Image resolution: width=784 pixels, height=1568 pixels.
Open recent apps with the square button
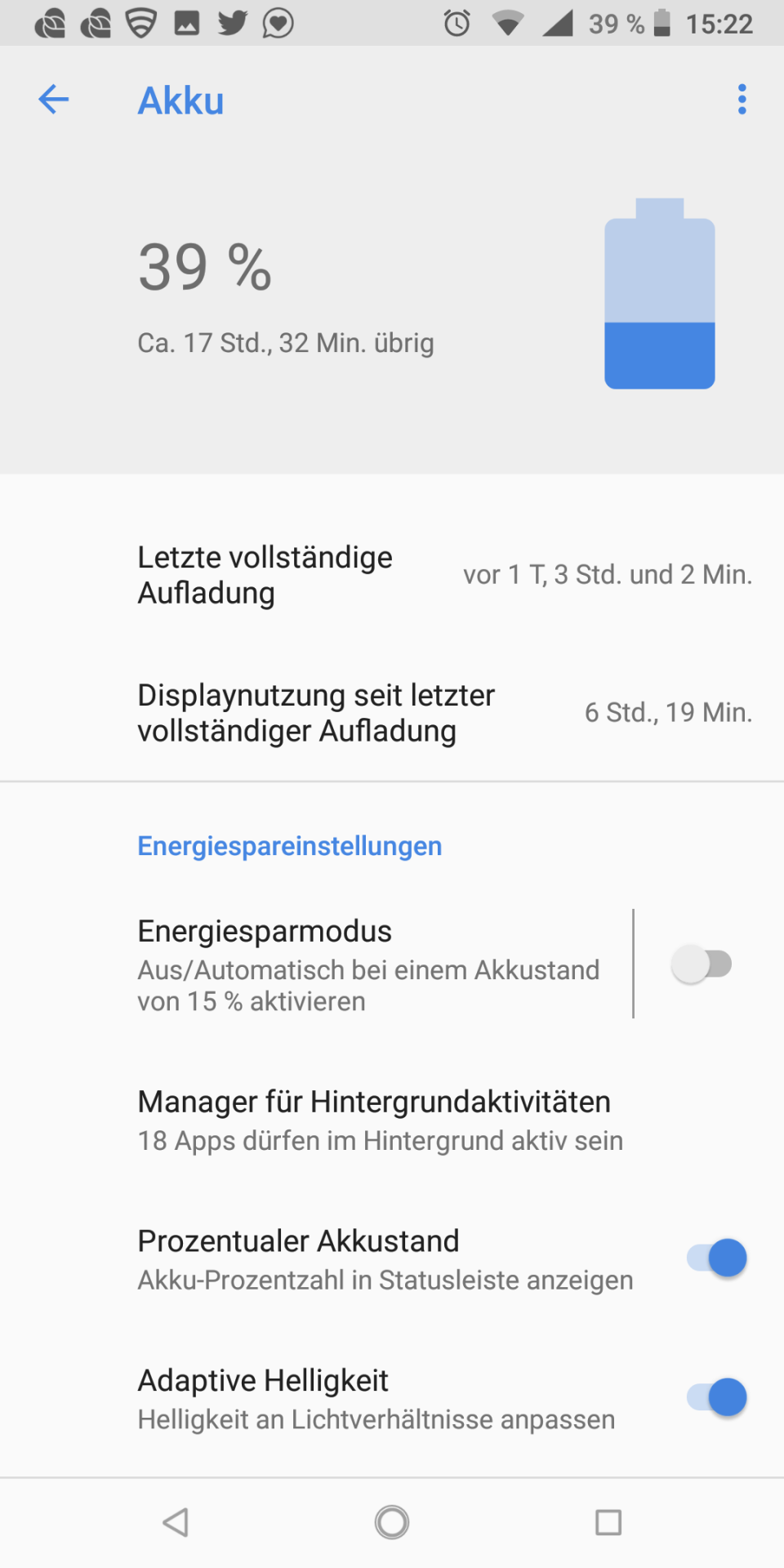tap(608, 1522)
